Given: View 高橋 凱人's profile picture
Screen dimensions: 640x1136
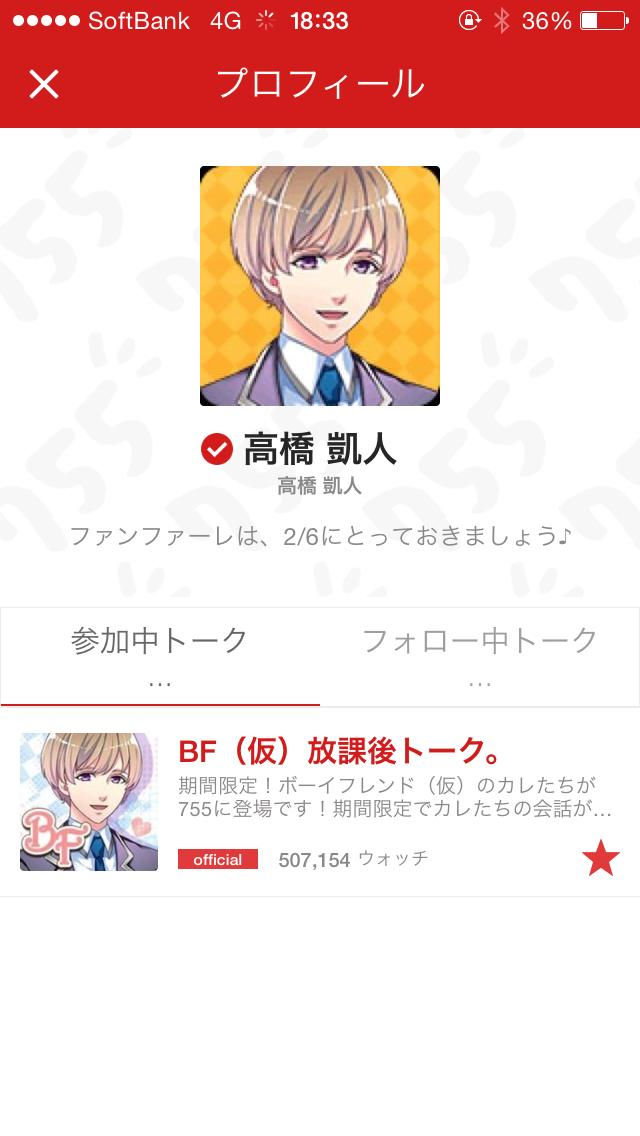Looking at the screenshot, I should (x=320, y=286).
